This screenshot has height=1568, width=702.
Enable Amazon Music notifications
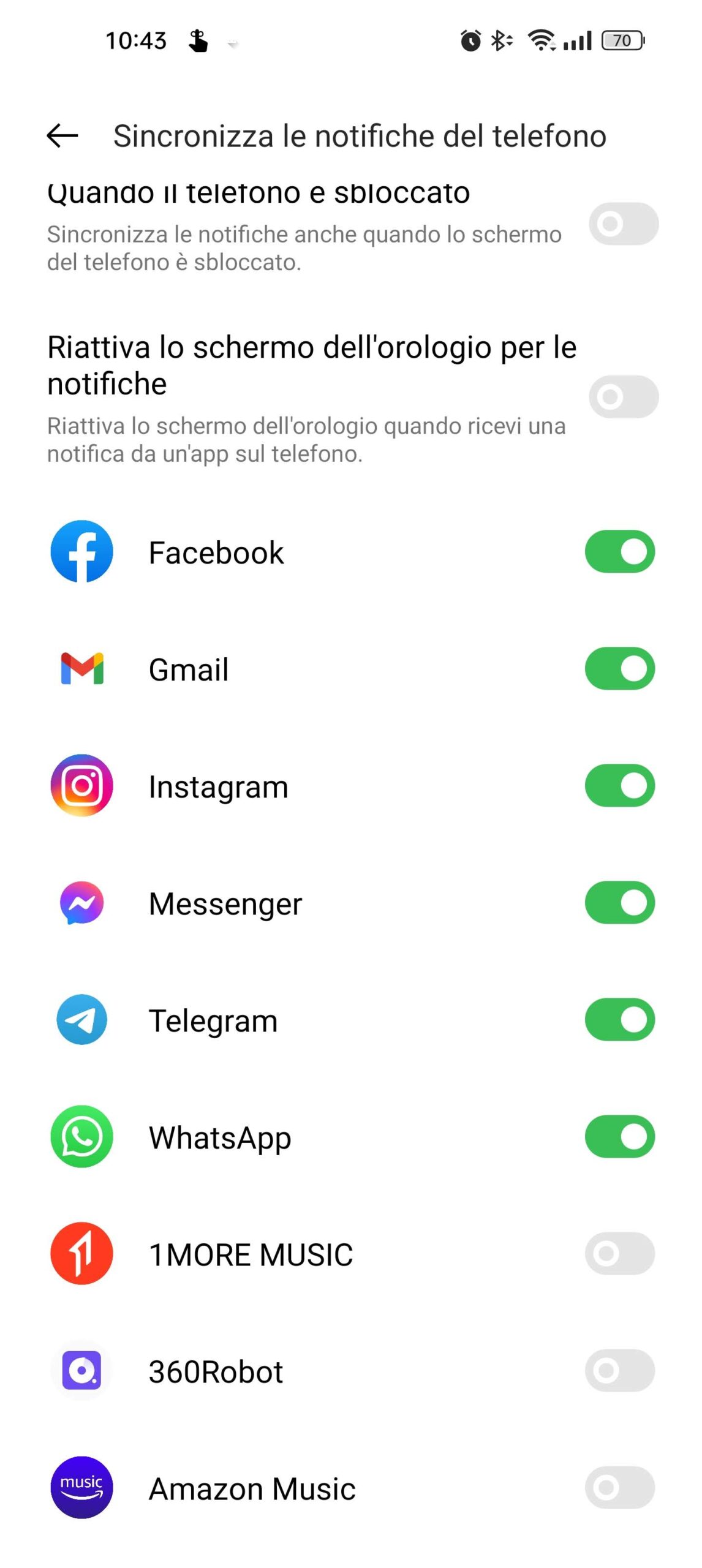coord(619,1488)
